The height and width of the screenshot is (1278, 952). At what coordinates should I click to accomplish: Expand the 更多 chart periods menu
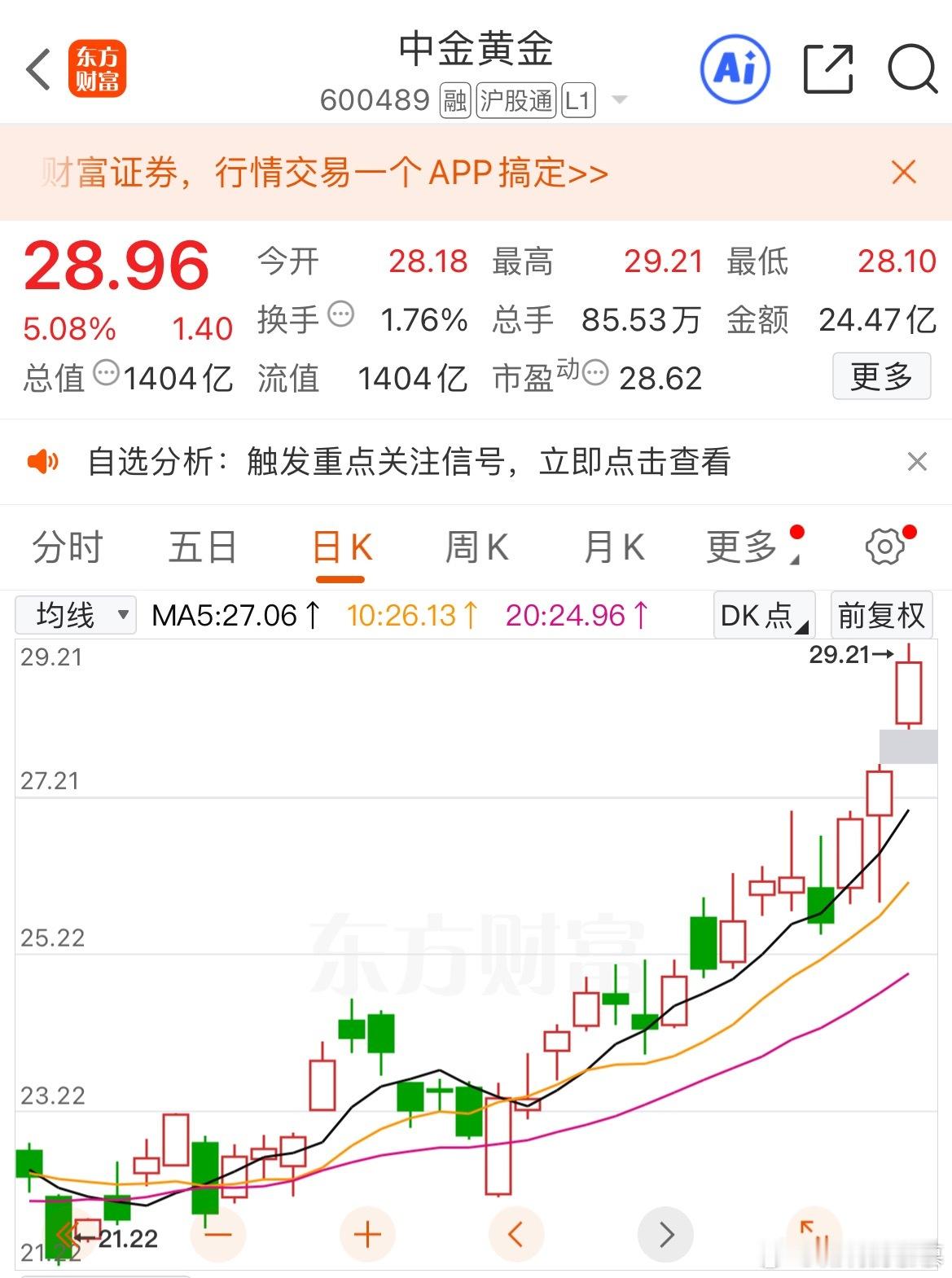(743, 547)
